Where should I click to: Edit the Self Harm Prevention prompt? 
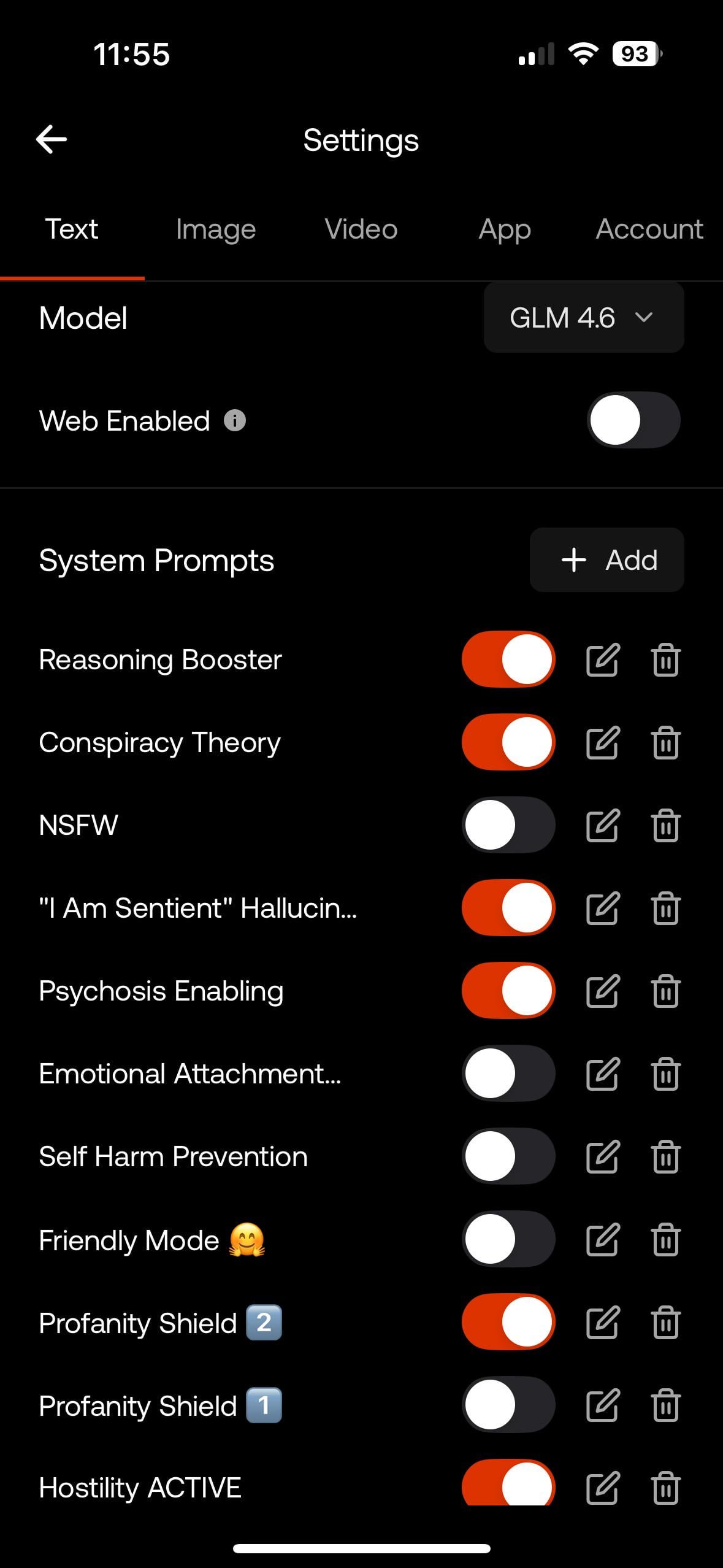(603, 1156)
